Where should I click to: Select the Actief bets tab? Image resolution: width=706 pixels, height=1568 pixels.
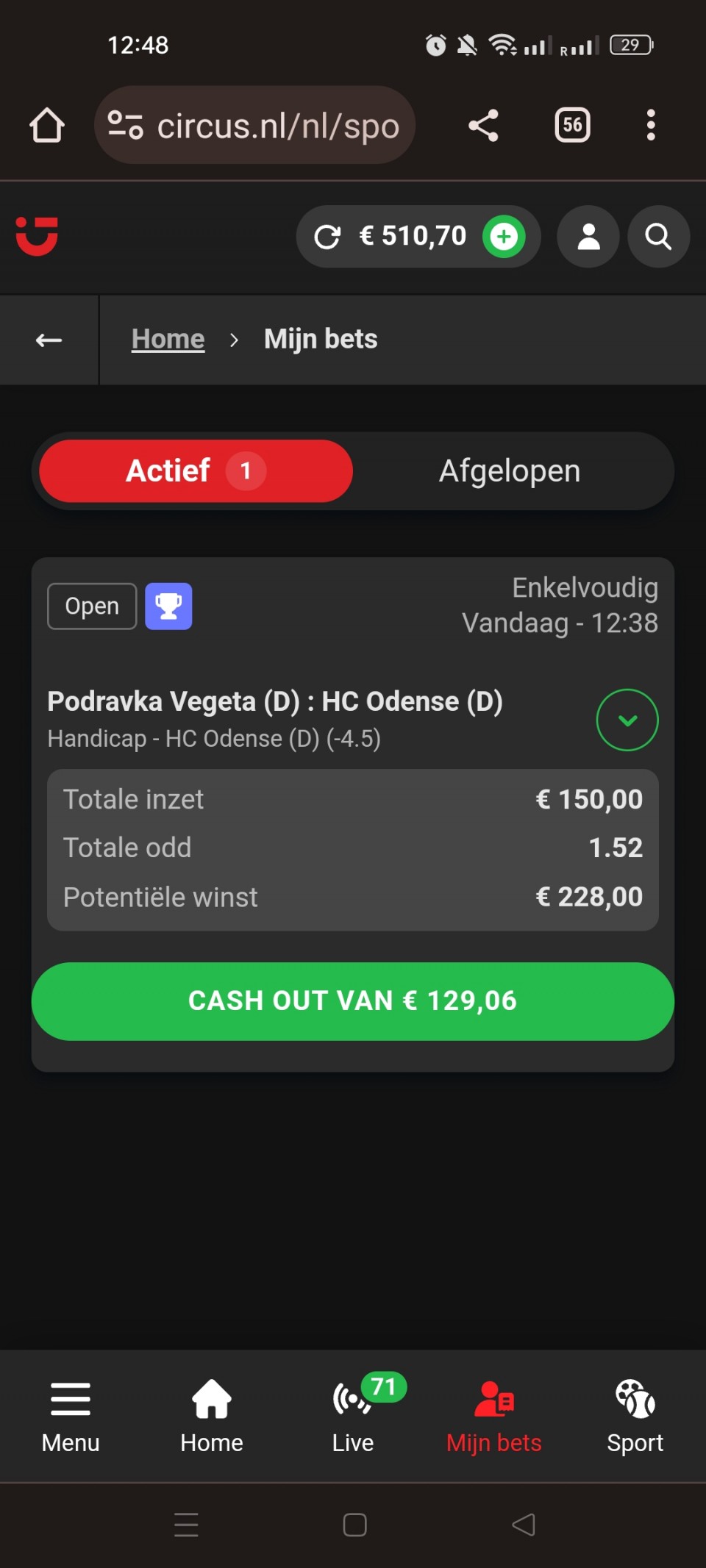(196, 471)
